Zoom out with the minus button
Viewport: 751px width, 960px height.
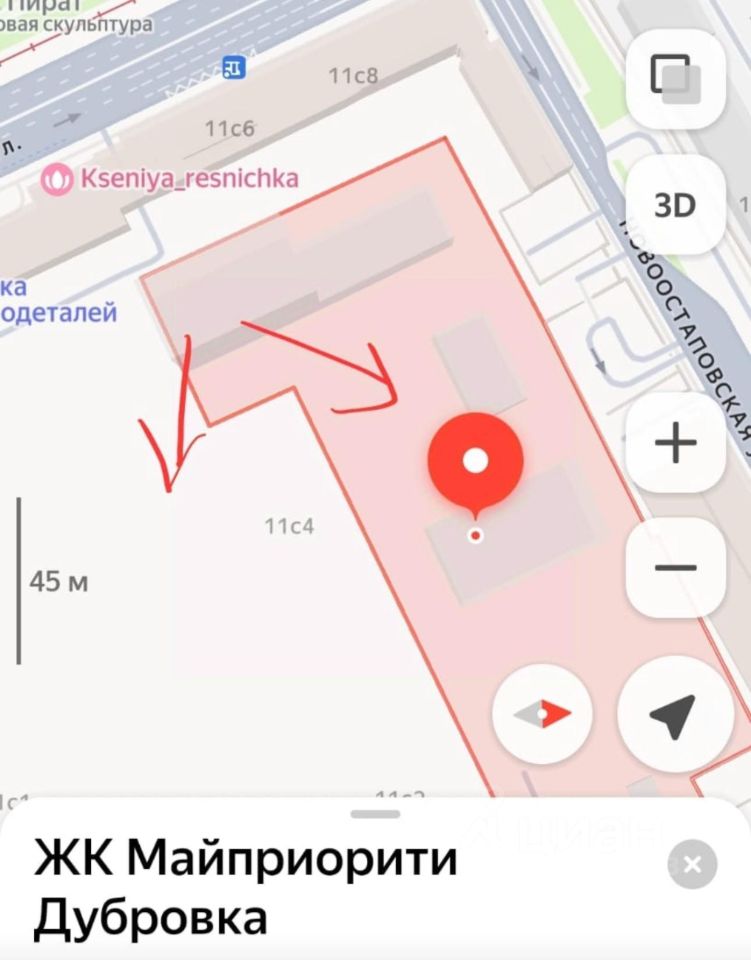(x=675, y=568)
